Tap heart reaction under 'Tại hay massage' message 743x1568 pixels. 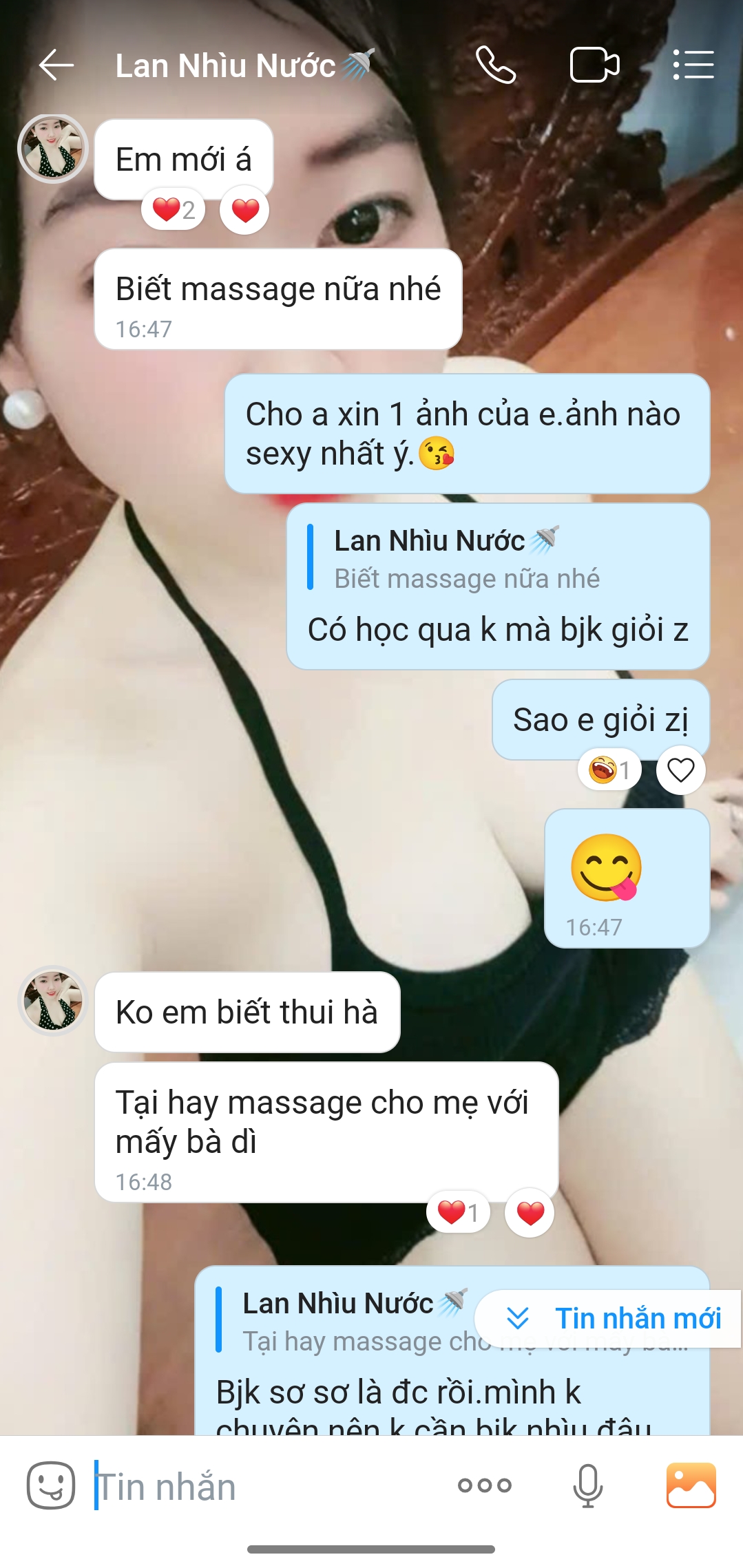[x=529, y=1212]
